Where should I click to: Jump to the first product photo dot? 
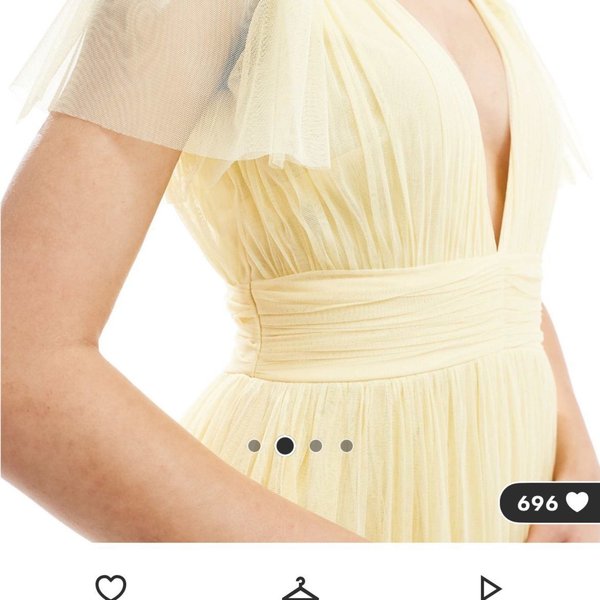254,446
